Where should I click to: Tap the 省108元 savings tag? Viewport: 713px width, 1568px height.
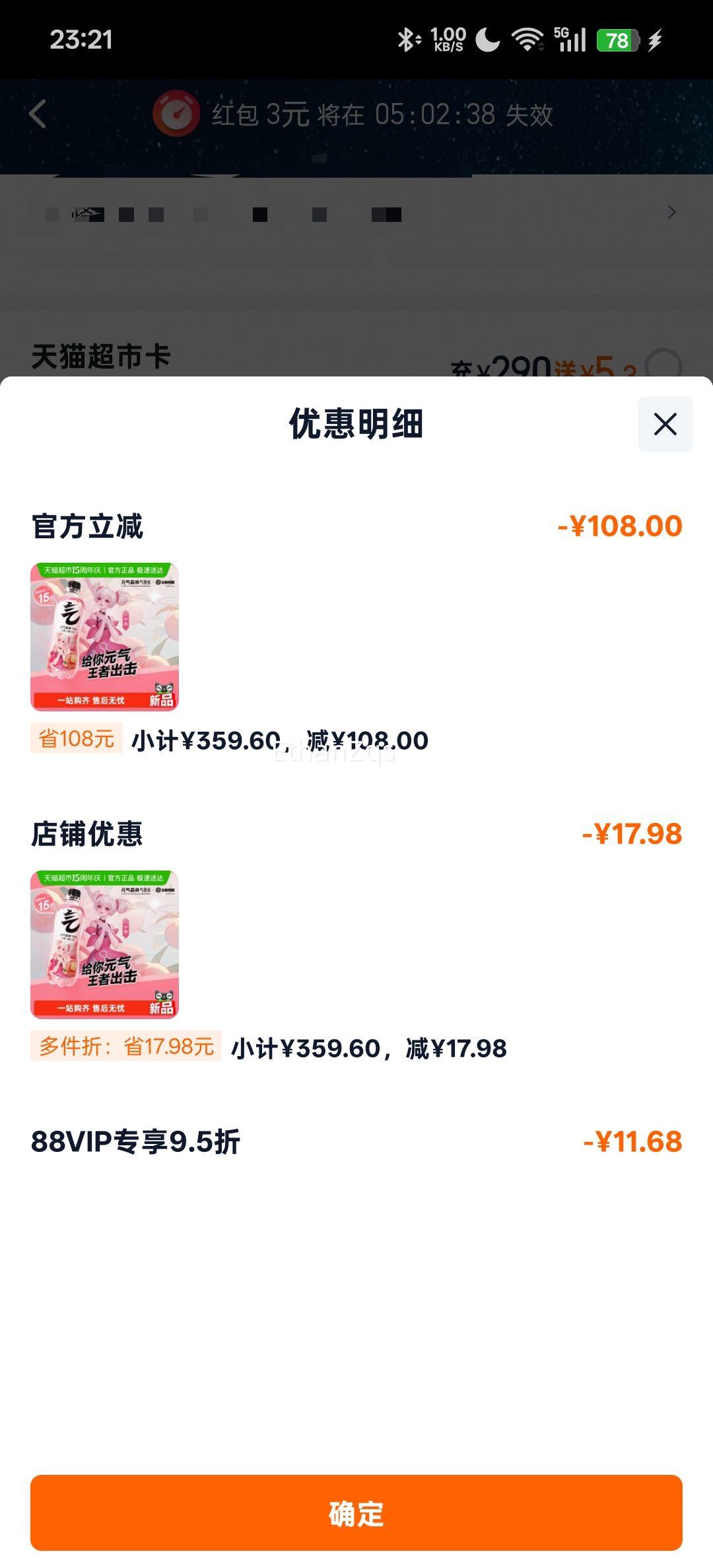[x=75, y=740]
